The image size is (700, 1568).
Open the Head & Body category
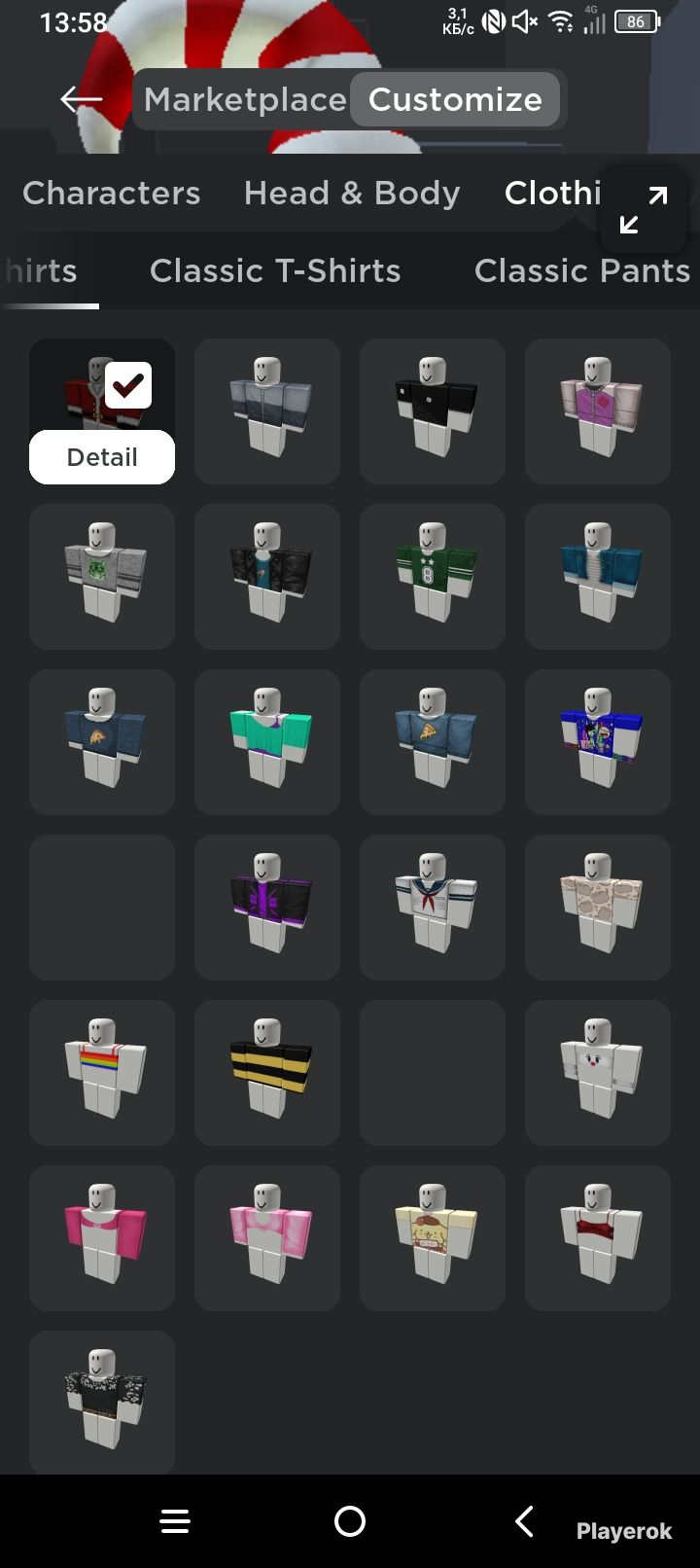[352, 193]
